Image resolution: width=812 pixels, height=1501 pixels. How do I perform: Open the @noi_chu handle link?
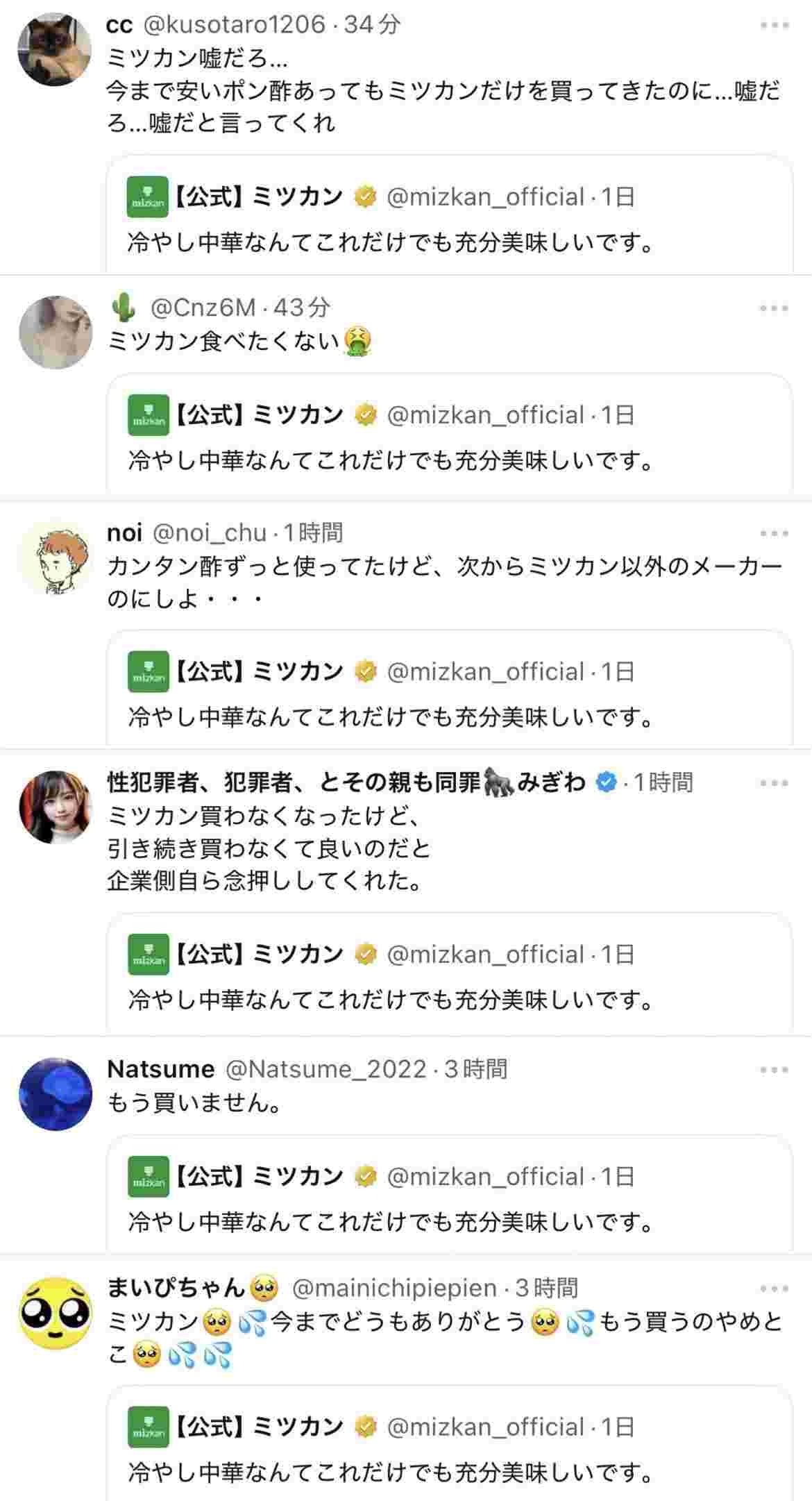(x=209, y=533)
